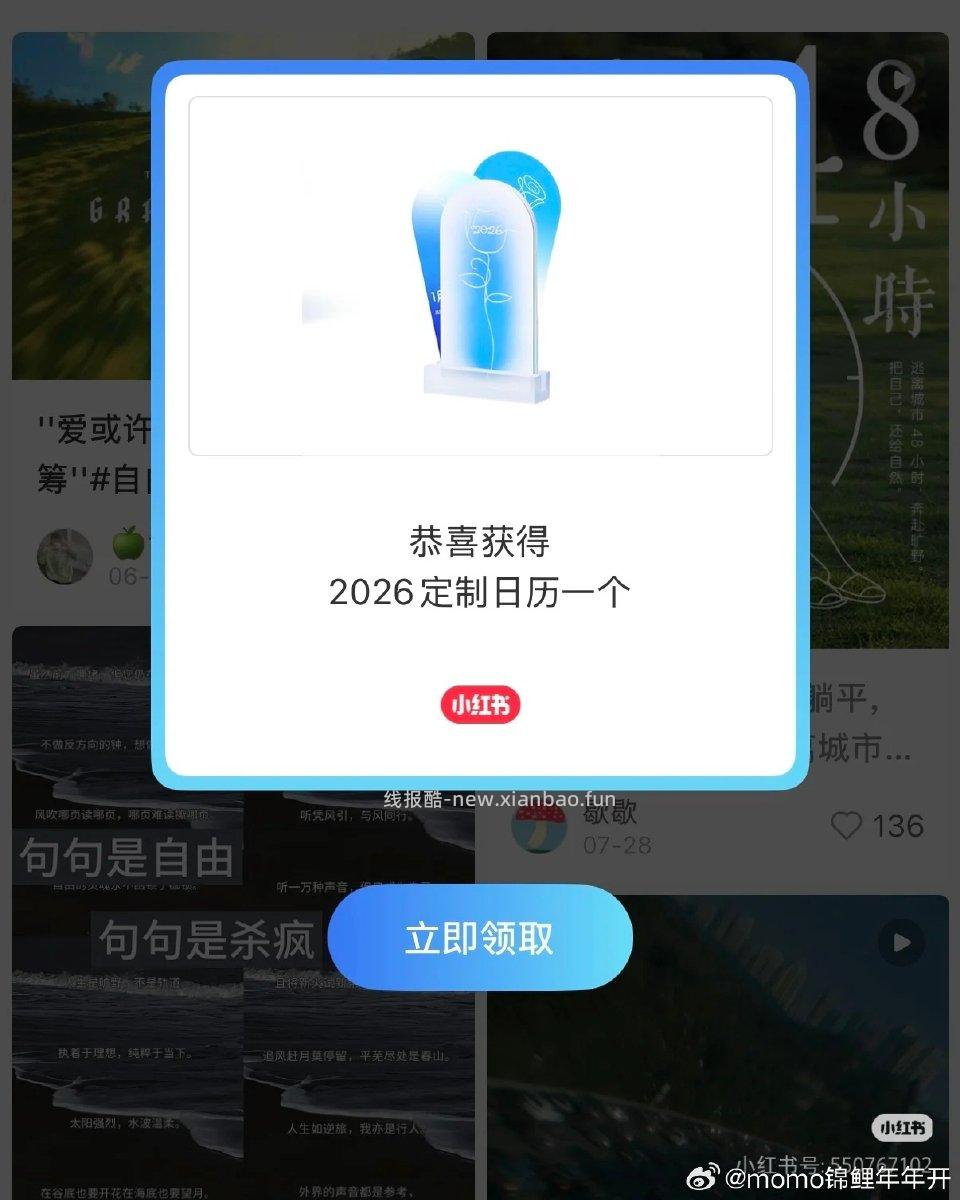Tap the heart icon beside the 136 count
The height and width of the screenshot is (1200, 960).
(849, 826)
